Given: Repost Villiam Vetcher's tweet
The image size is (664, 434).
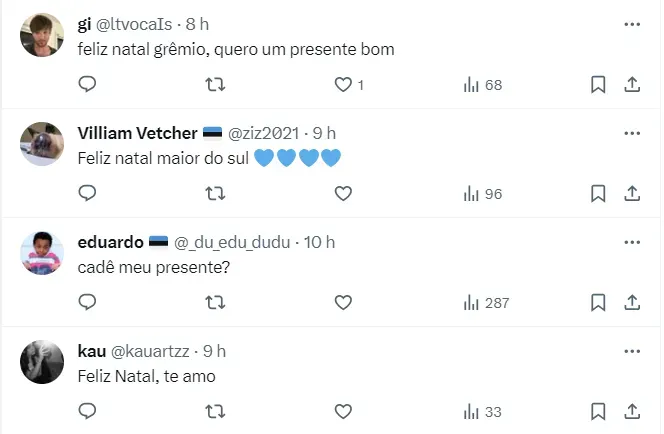Looking at the screenshot, I should (214, 194).
